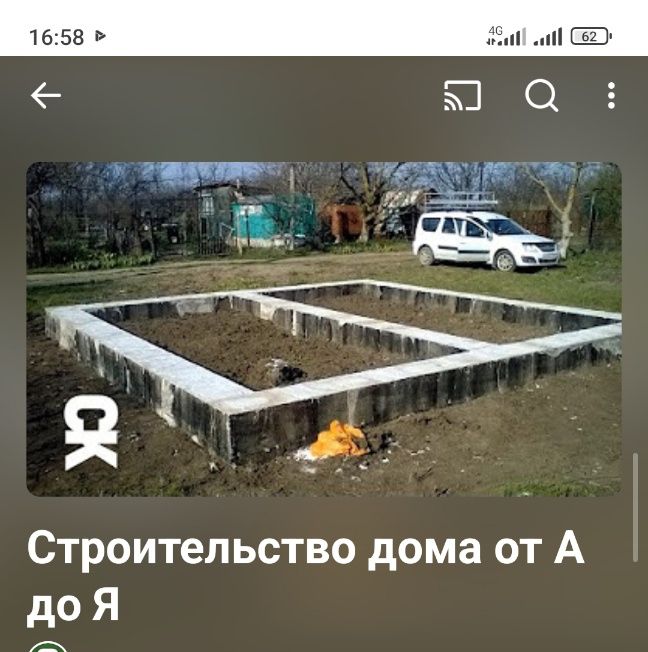Open the house foundation photo

(323, 329)
